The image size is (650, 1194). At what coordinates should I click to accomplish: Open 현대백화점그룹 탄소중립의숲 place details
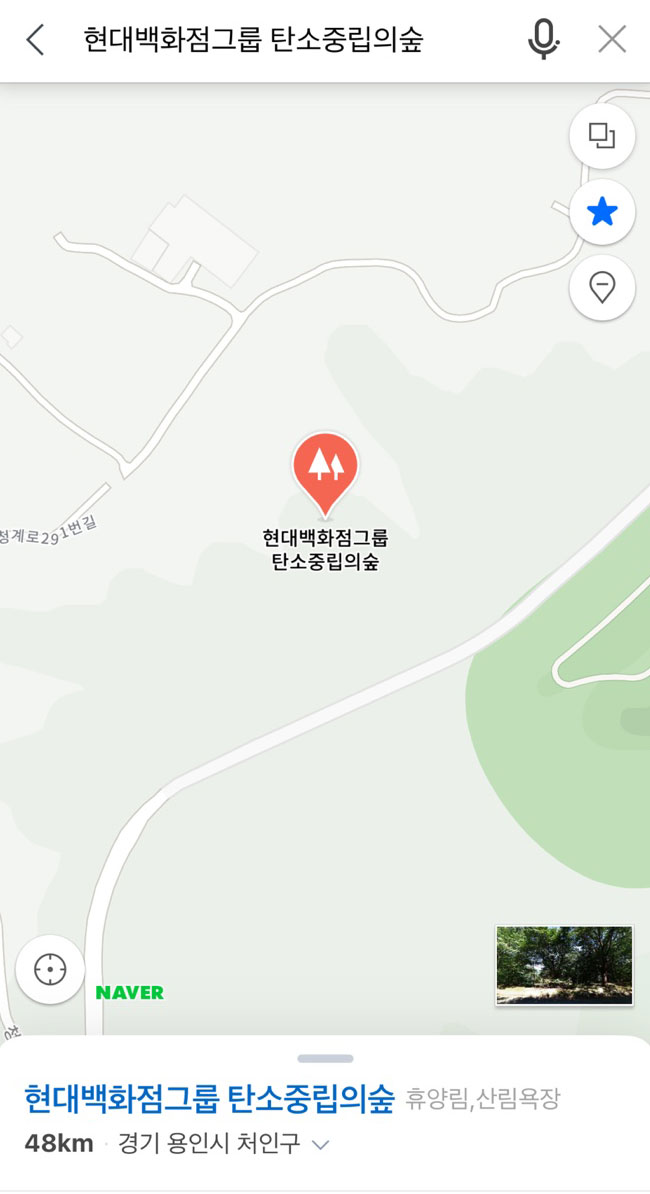[x=209, y=1099]
